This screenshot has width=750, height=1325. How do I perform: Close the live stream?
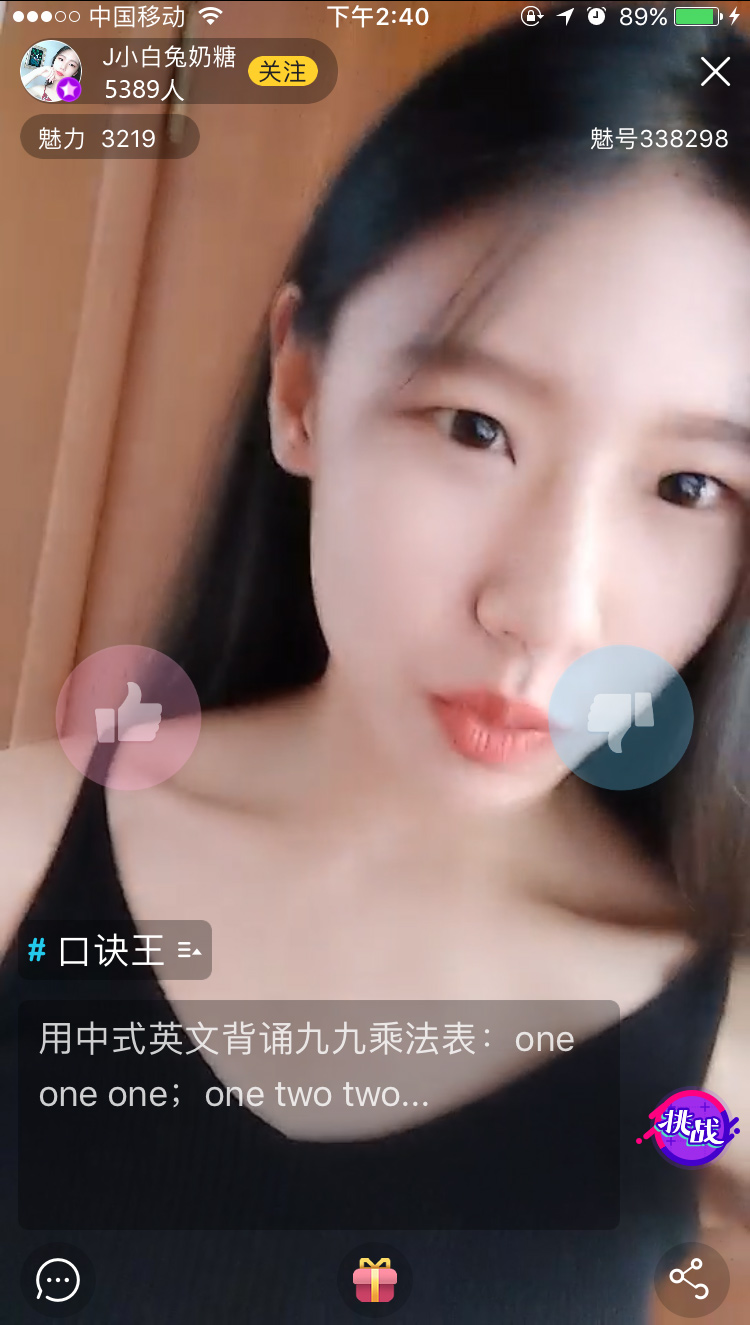point(715,71)
